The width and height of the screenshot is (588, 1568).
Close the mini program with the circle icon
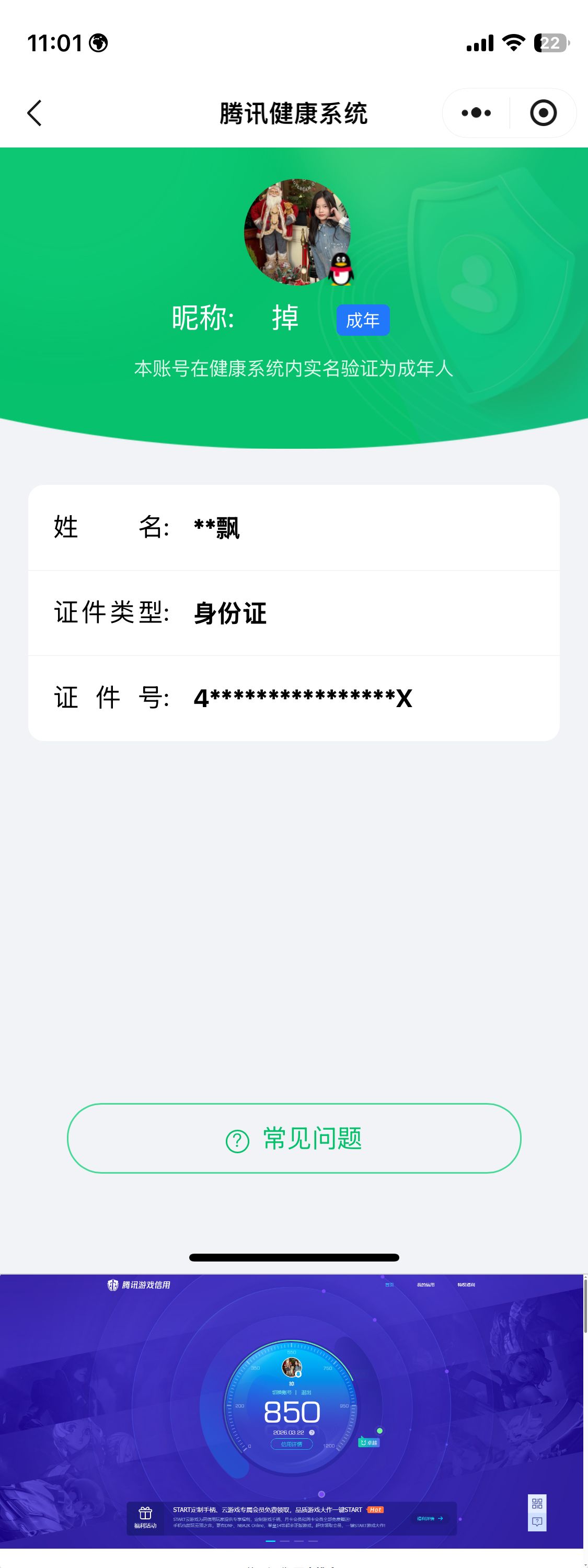[543, 113]
